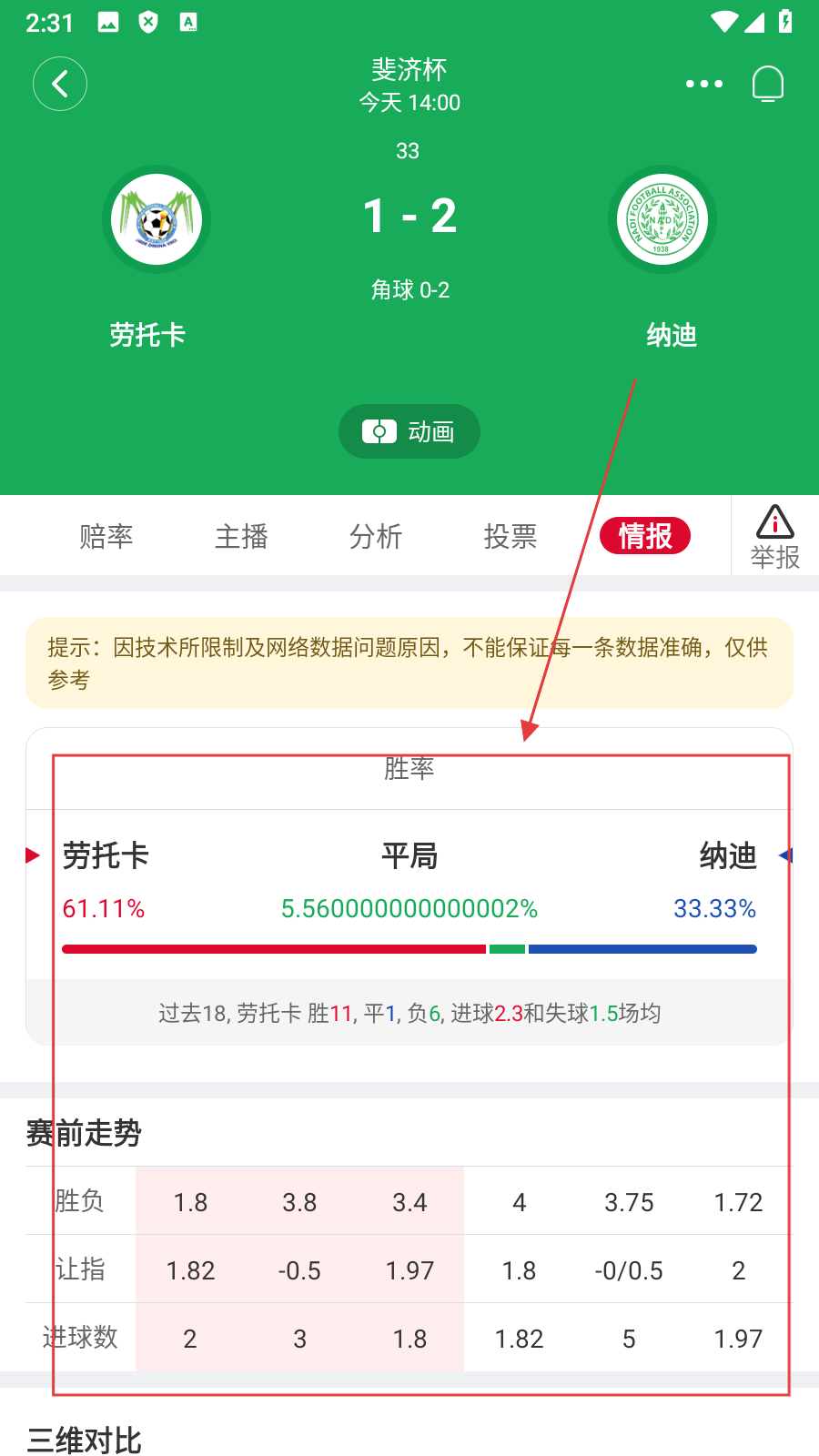Open the 劳托卡 team logo
The image size is (819, 1456).
click(x=157, y=219)
